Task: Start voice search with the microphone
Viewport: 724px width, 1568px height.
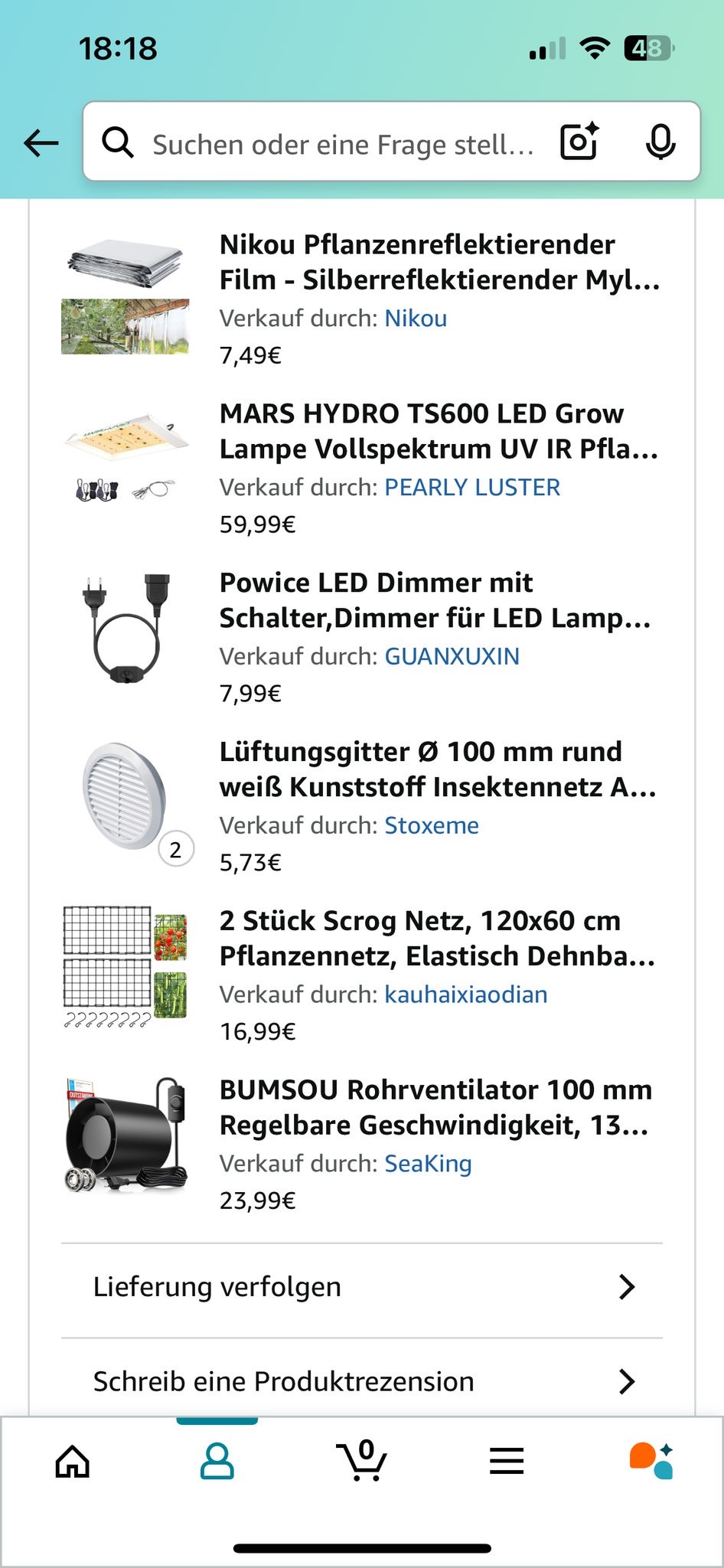Action: click(660, 142)
